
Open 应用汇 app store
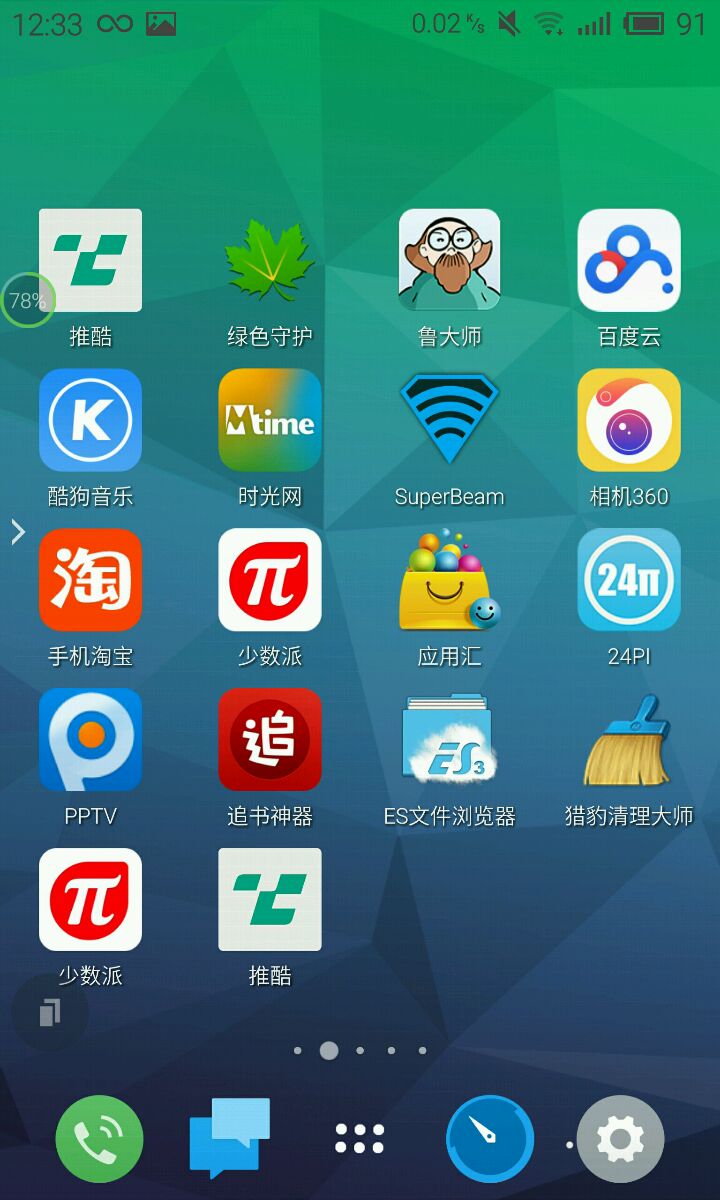tap(449, 581)
